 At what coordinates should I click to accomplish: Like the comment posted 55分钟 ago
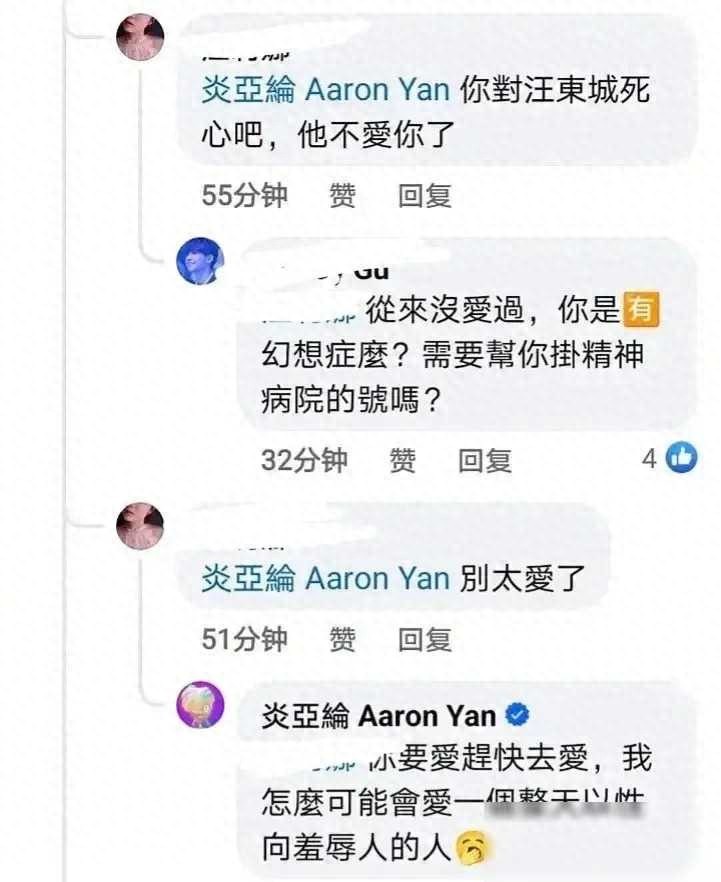(x=342, y=195)
